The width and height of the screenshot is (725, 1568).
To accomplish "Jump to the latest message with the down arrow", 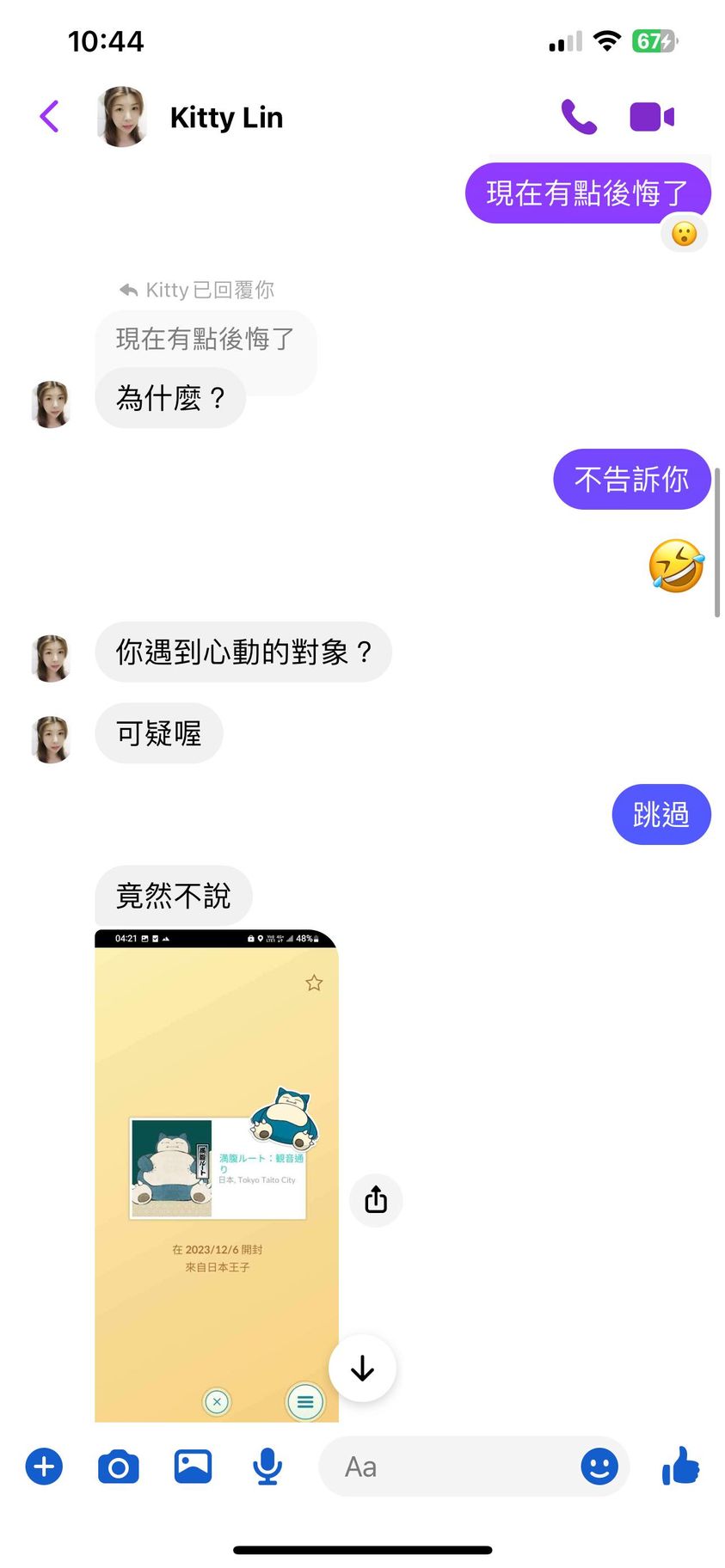I will (362, 1368).
